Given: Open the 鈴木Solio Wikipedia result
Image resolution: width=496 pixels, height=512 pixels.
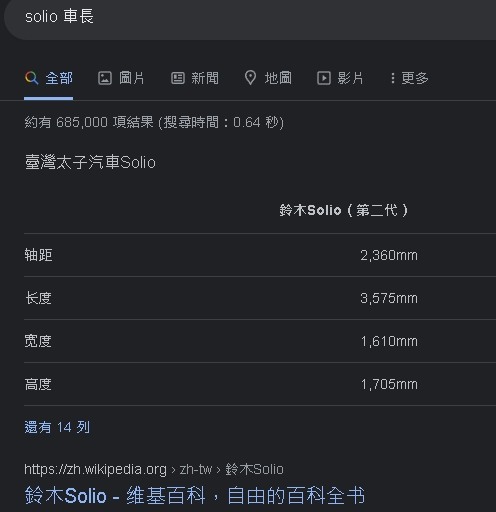Looking at the screenshot, I should point(195,496).
